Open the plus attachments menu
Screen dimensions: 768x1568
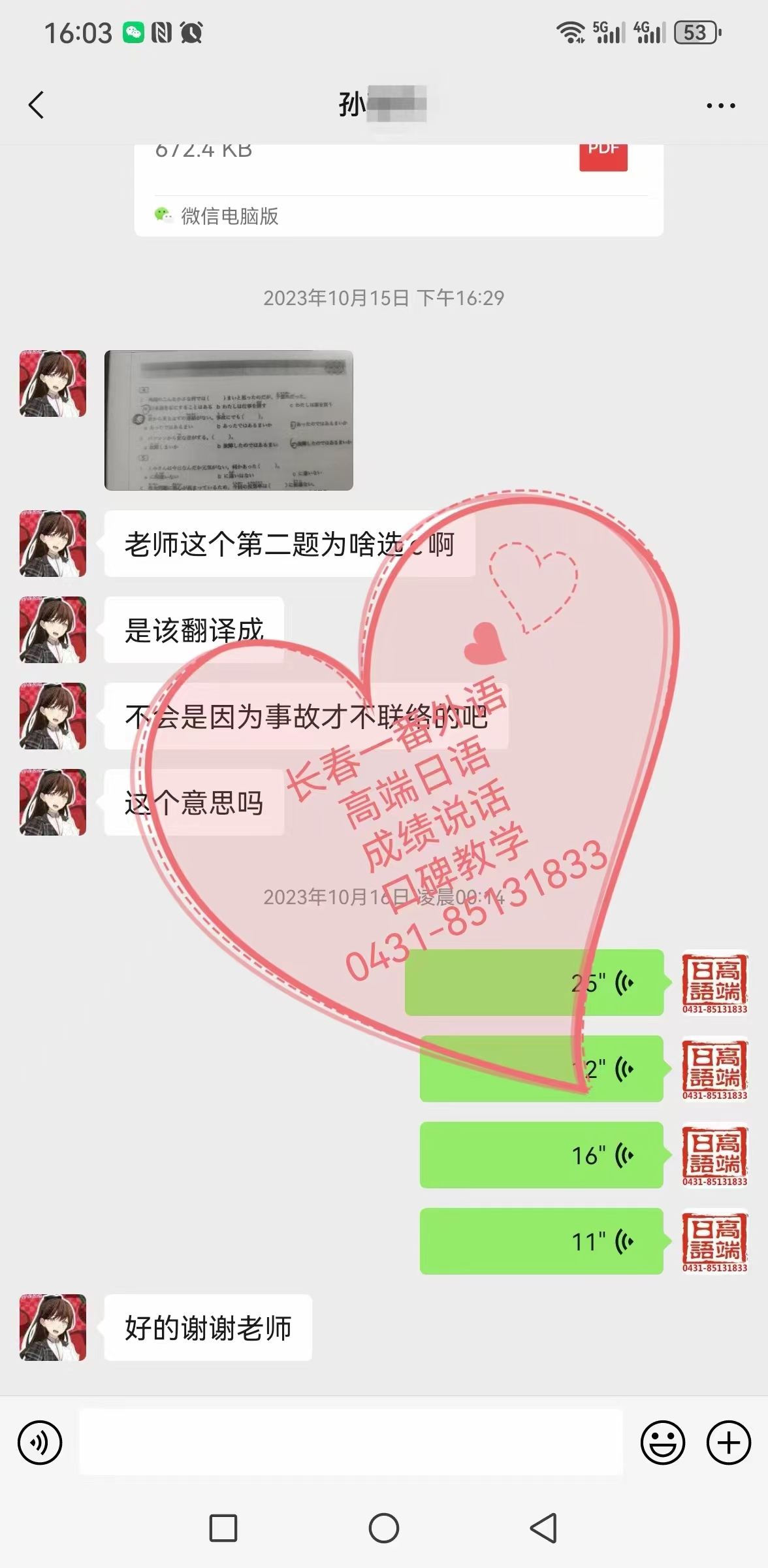(x=729, y=1443)
